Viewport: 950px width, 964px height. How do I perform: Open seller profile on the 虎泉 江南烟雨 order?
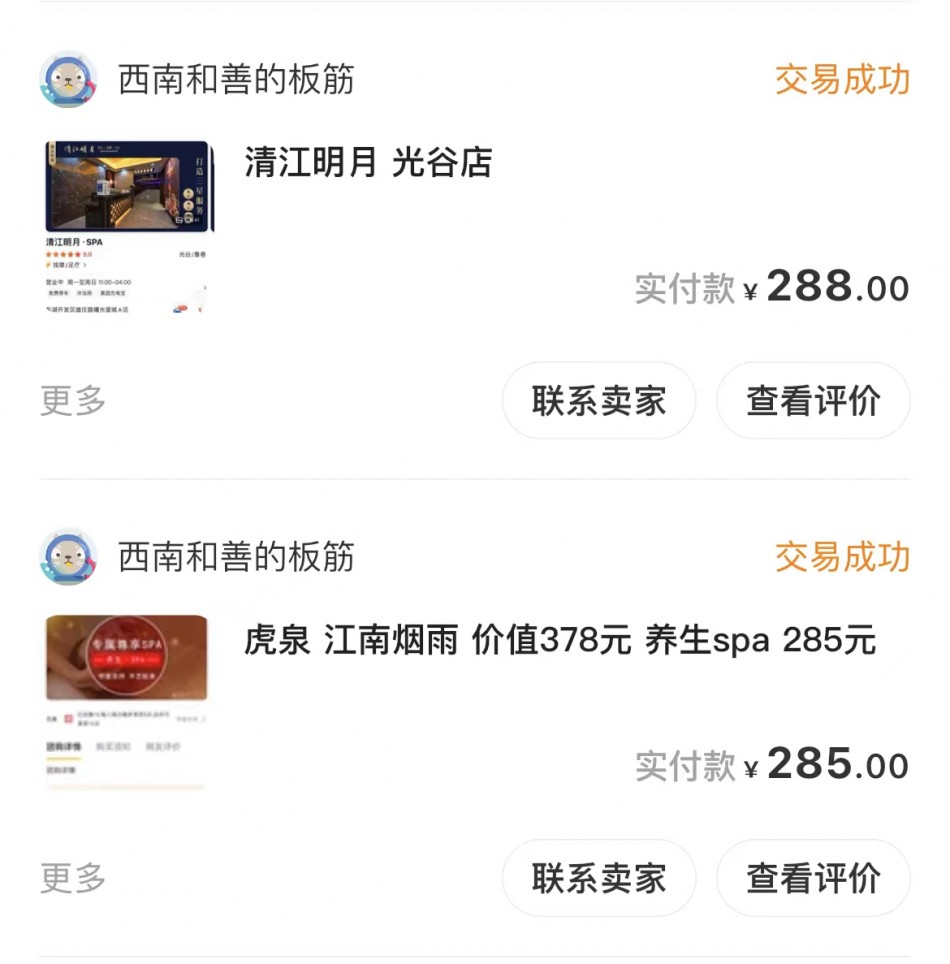(235, 557)
